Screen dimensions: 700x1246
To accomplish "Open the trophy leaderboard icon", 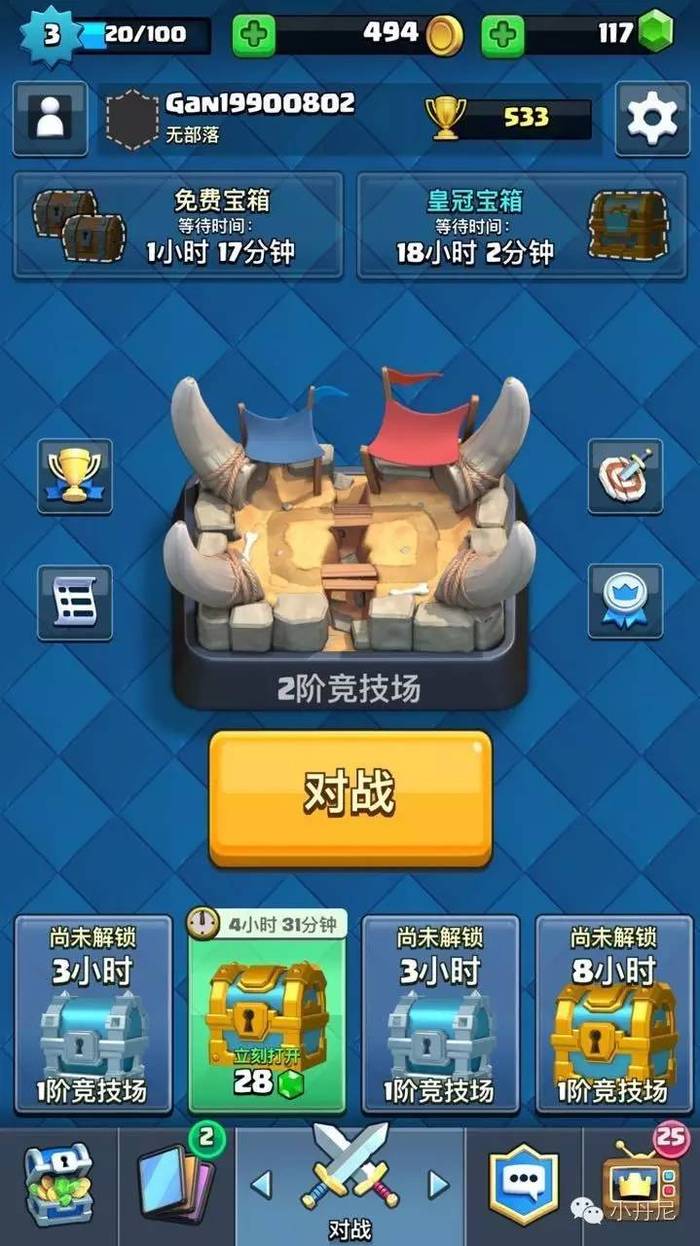I will pos(74,477).
